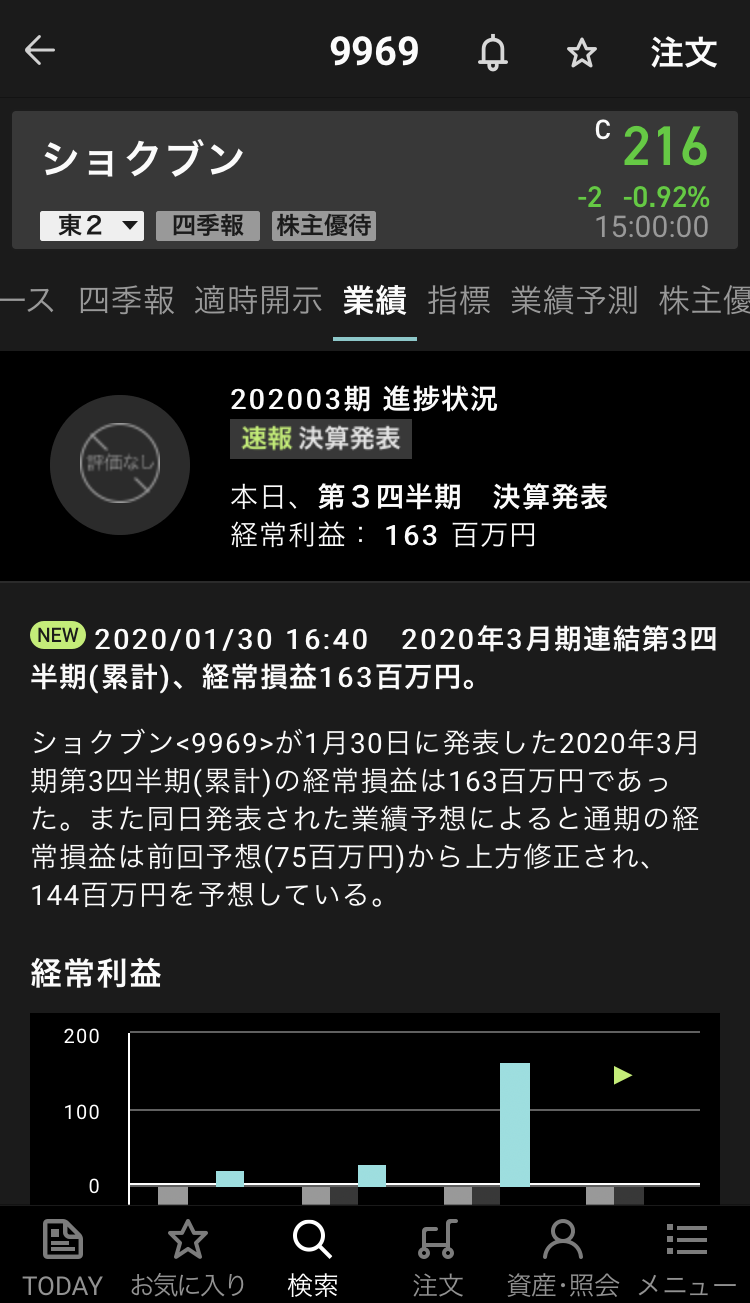Open the 東2 market dropdown
Screen dimensions: 750x1303
coord(92,226)
